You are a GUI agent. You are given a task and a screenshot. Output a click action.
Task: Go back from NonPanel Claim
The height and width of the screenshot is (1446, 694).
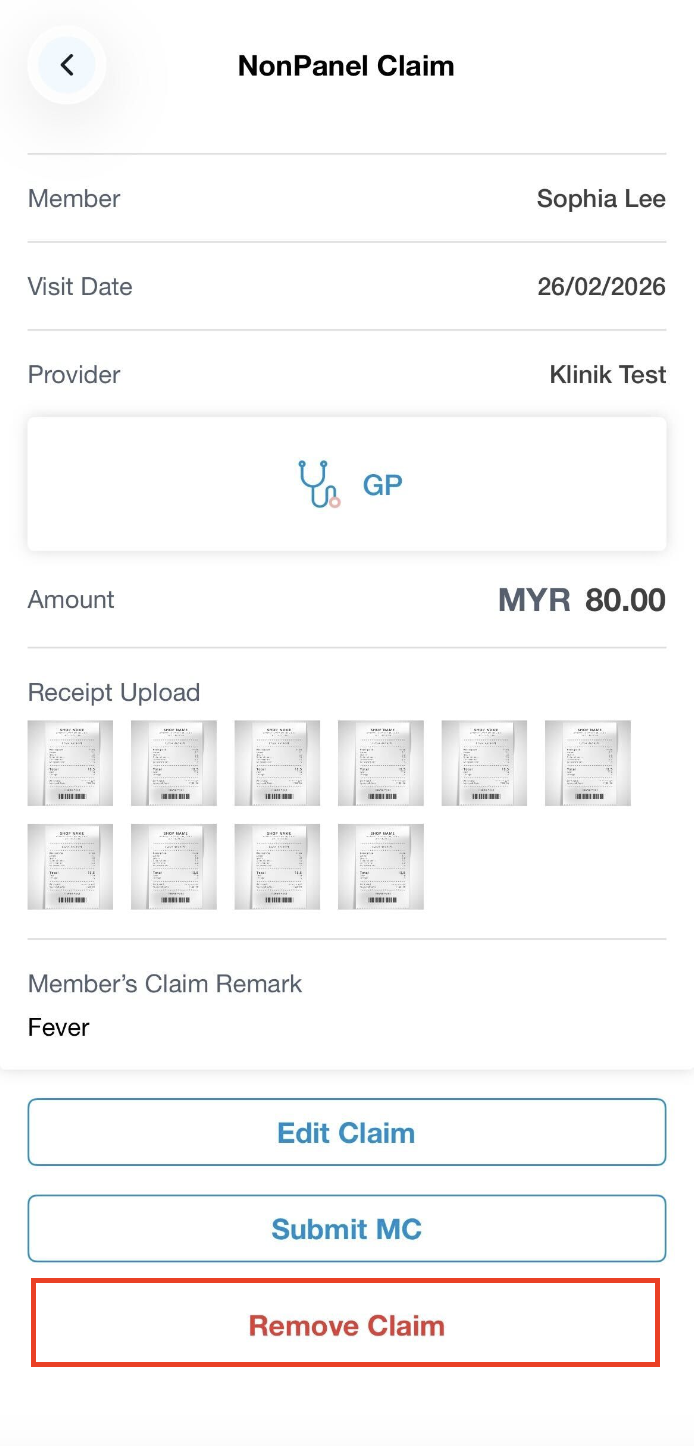click(67, 66)
